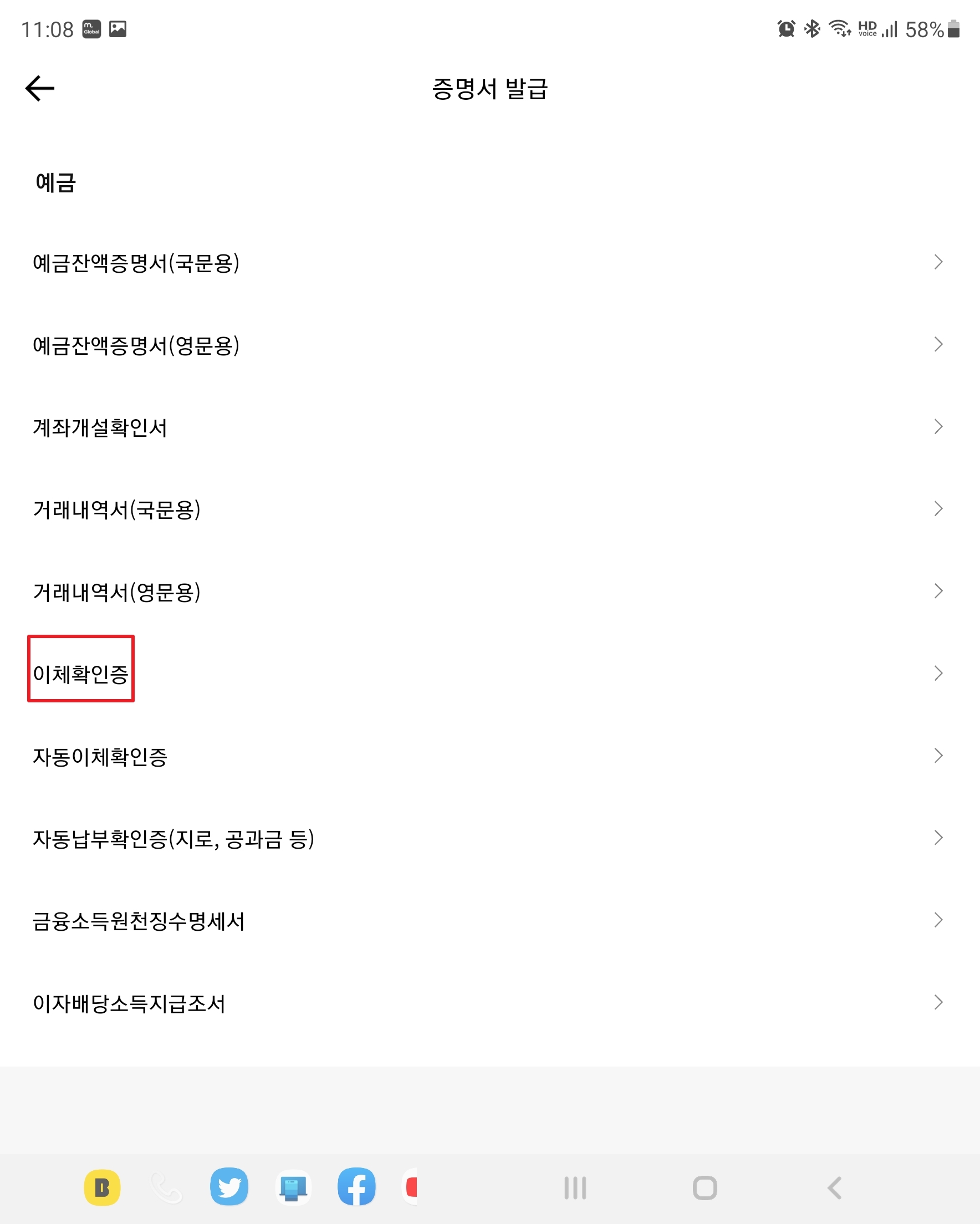The width and height of the screenshot is (980, 1224).
Task: Select 자동이체확인증
Action: coord(100,756)
